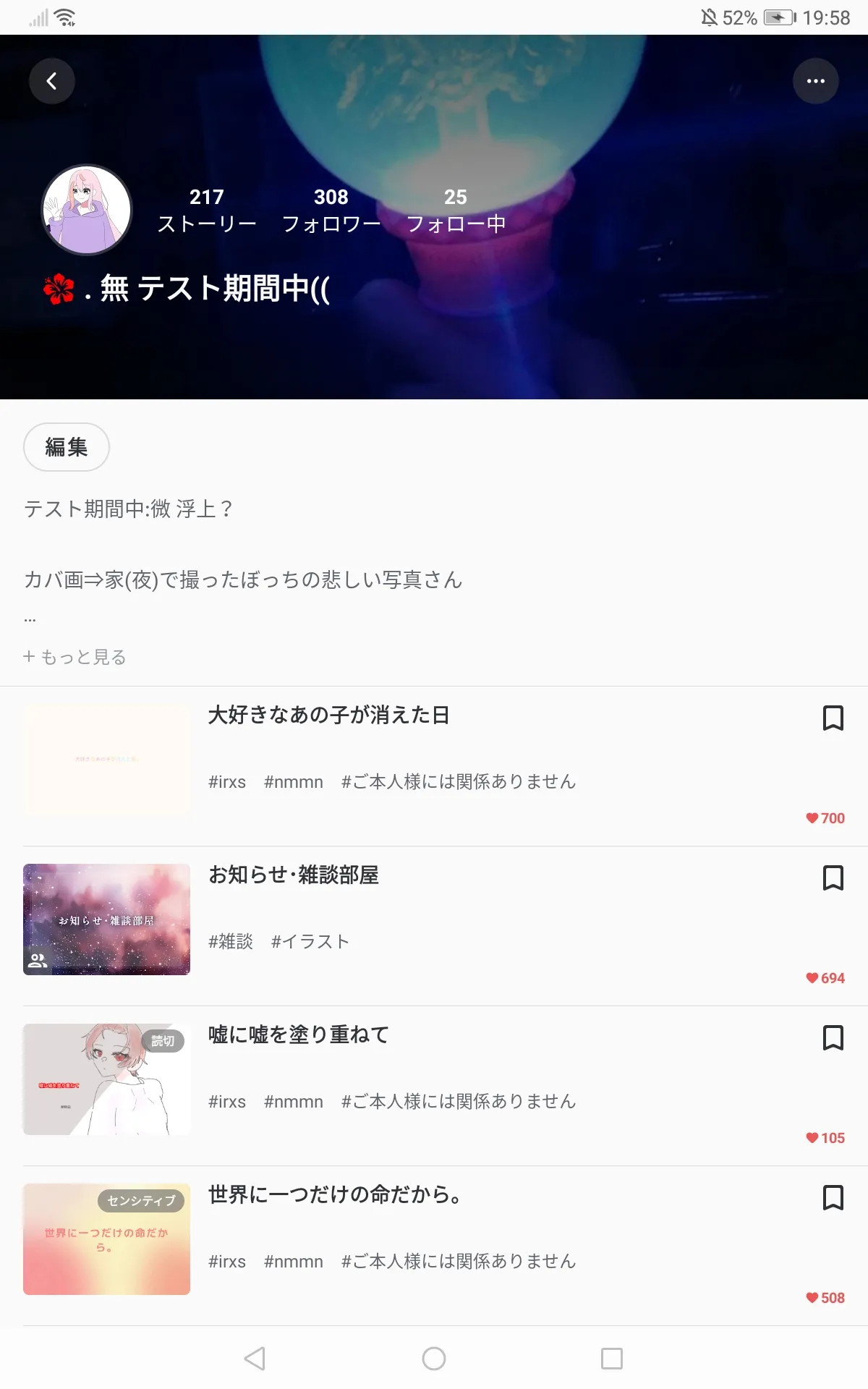The image size is (868, 1389).
Task: Open recent apps with the square button
Action: [x=612, y=1359]
